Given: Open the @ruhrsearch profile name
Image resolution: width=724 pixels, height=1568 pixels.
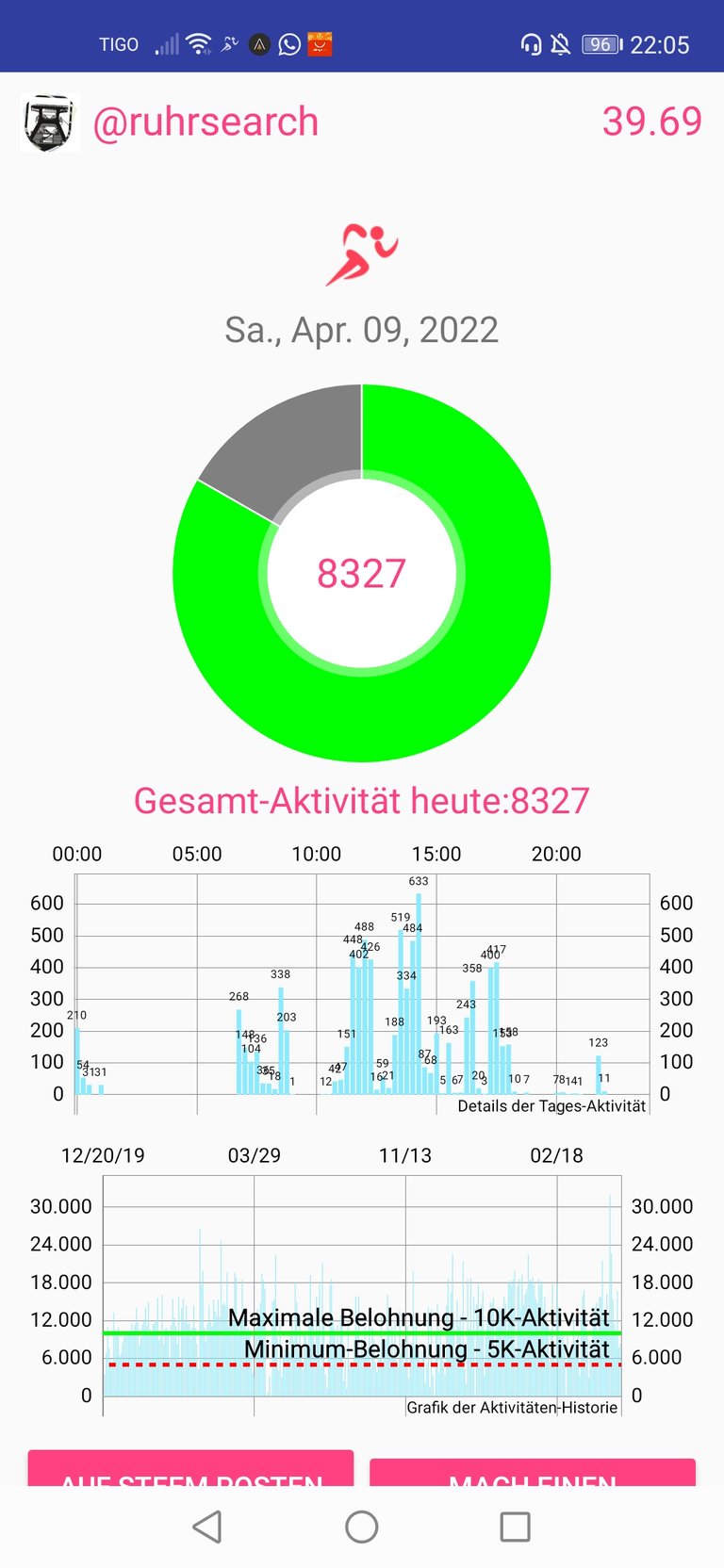Looking at the screenshot, I should coord(206,122).
